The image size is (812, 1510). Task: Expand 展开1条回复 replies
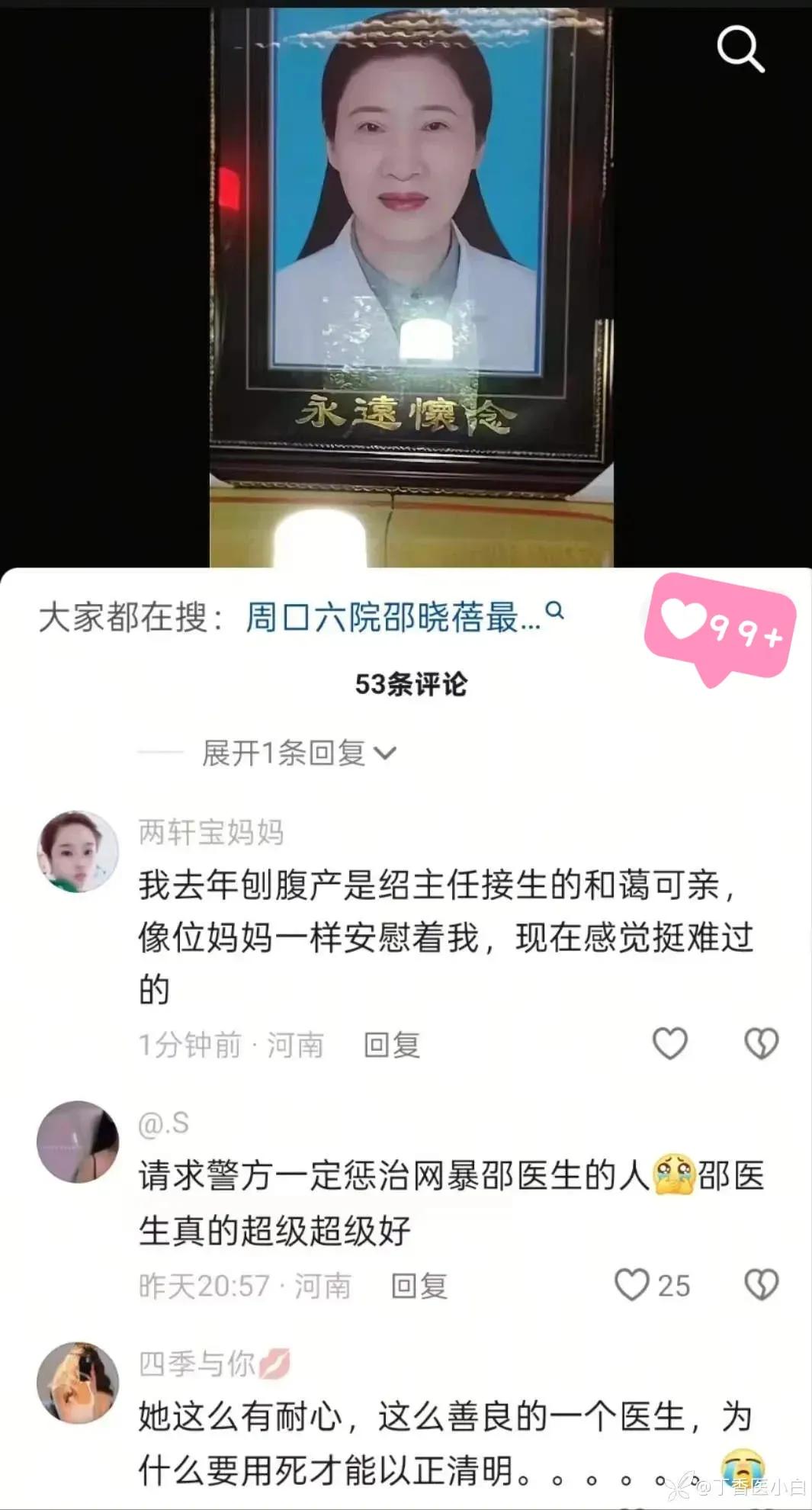coord(298,753)
